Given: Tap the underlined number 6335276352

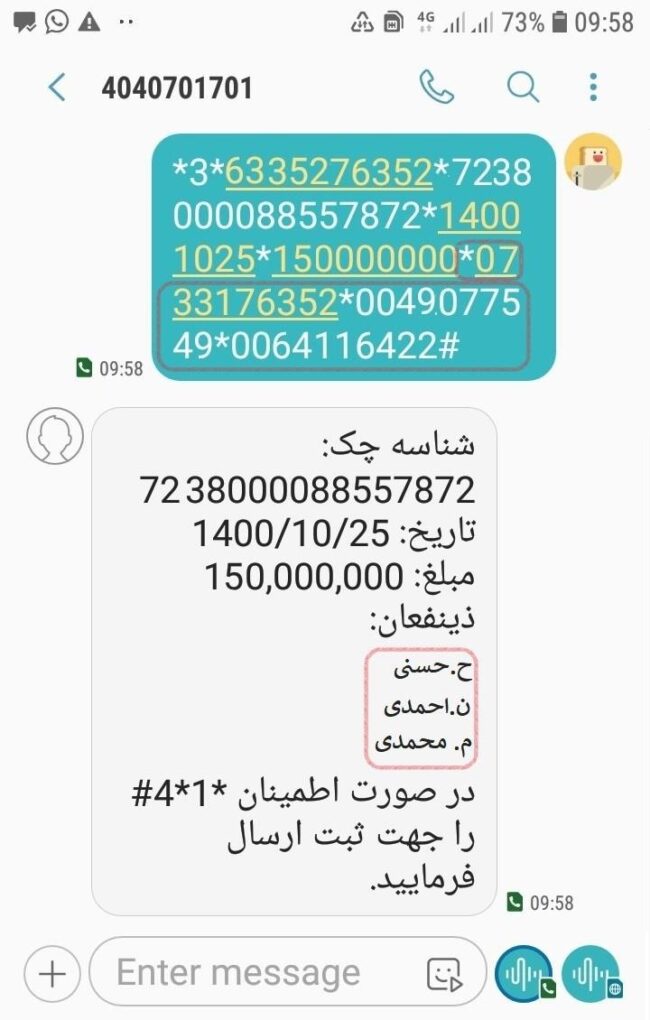Looking at the screenshot, I should [x=328, y=174].
